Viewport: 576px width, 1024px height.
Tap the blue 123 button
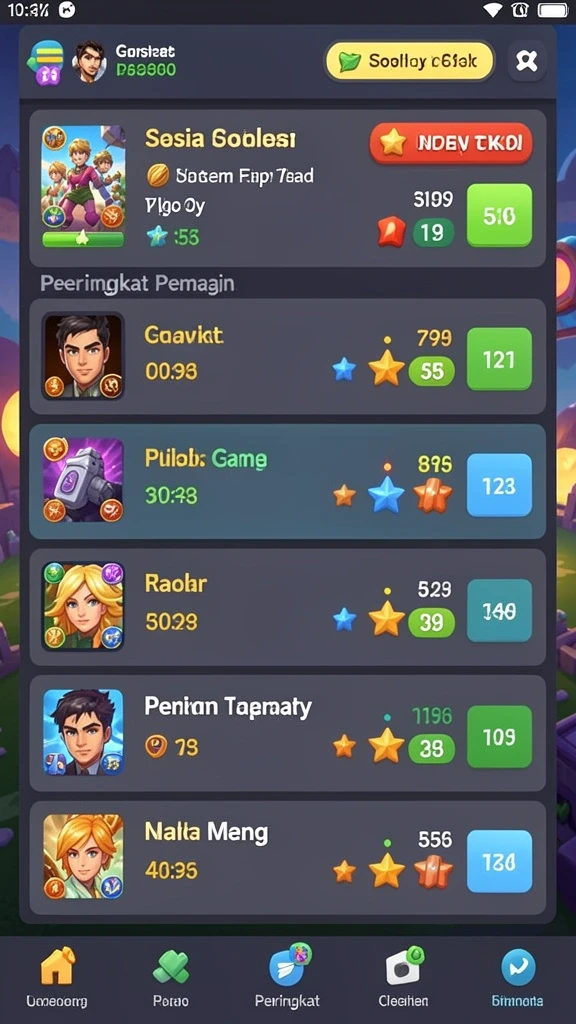(499, 485)
